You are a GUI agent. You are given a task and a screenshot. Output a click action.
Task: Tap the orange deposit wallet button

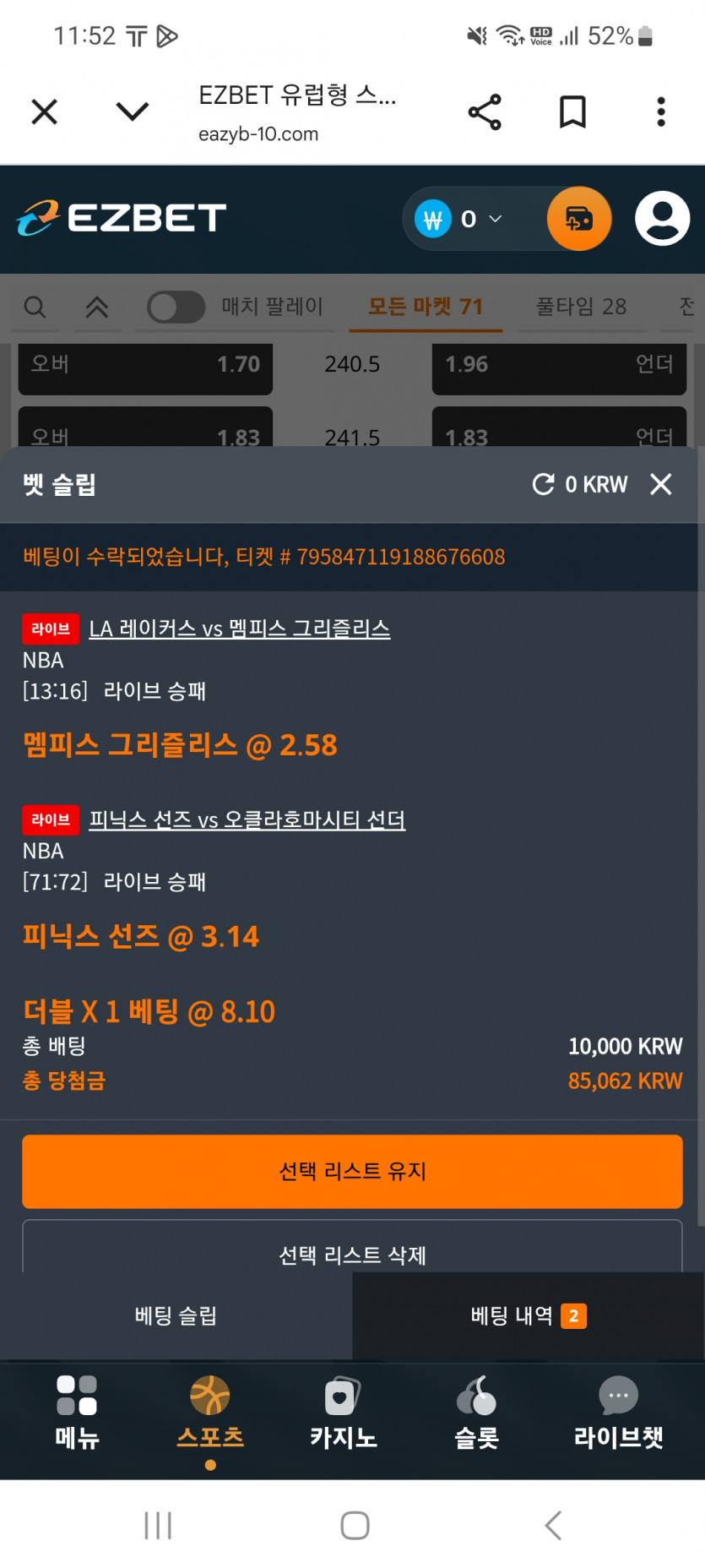pos(579,219)
